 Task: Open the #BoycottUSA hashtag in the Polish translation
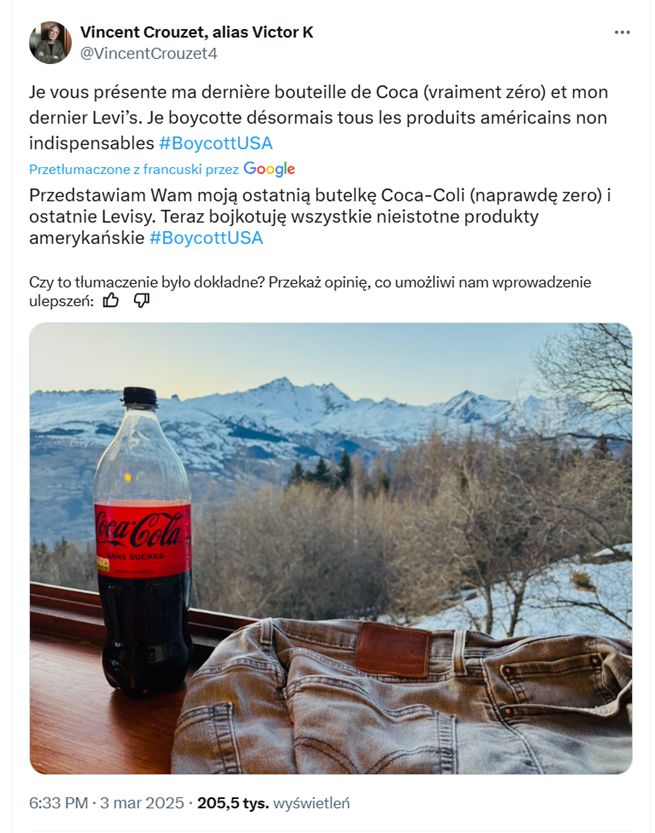(205, 238)
